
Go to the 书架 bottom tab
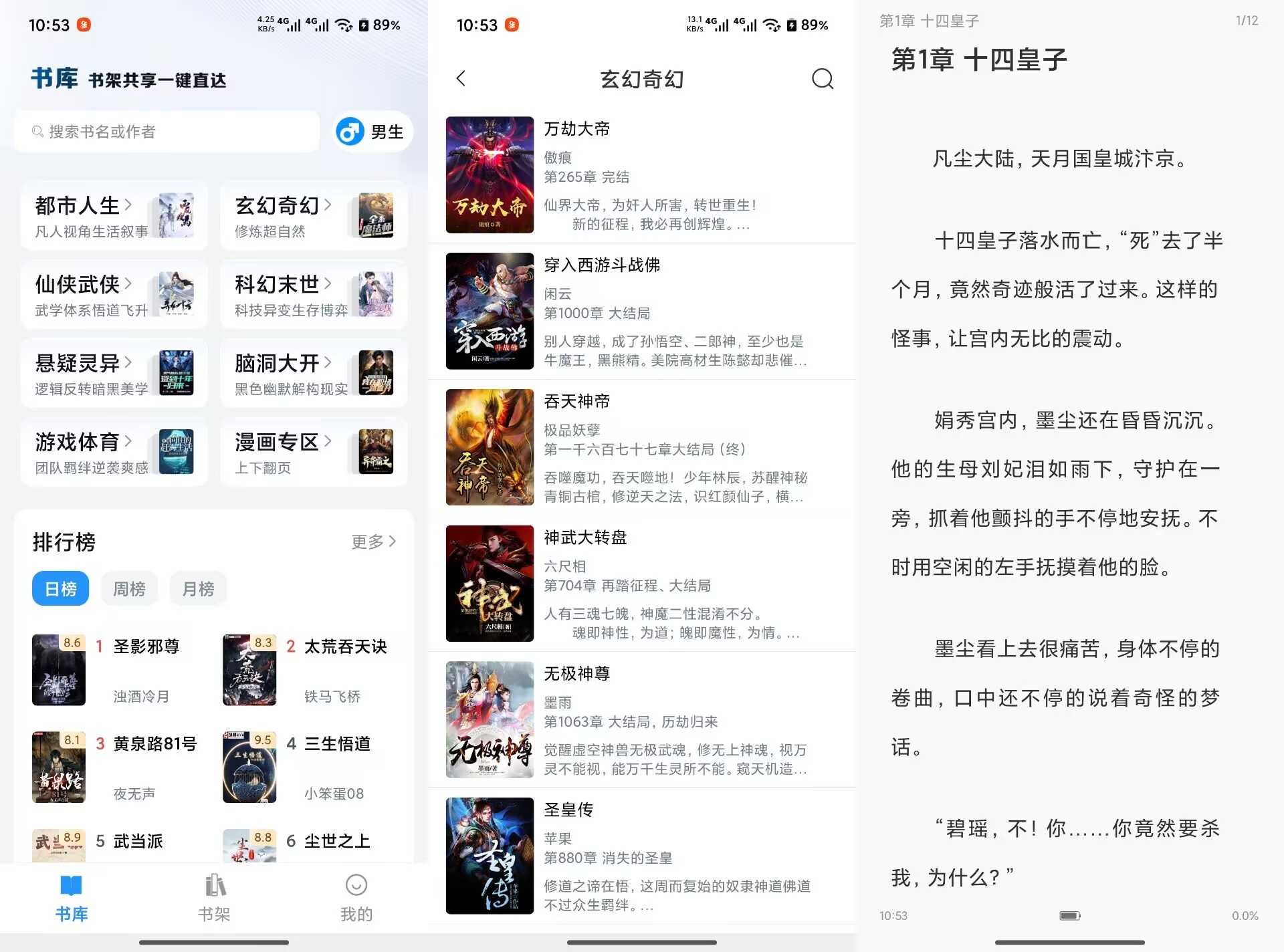click(x=214, y=898)
